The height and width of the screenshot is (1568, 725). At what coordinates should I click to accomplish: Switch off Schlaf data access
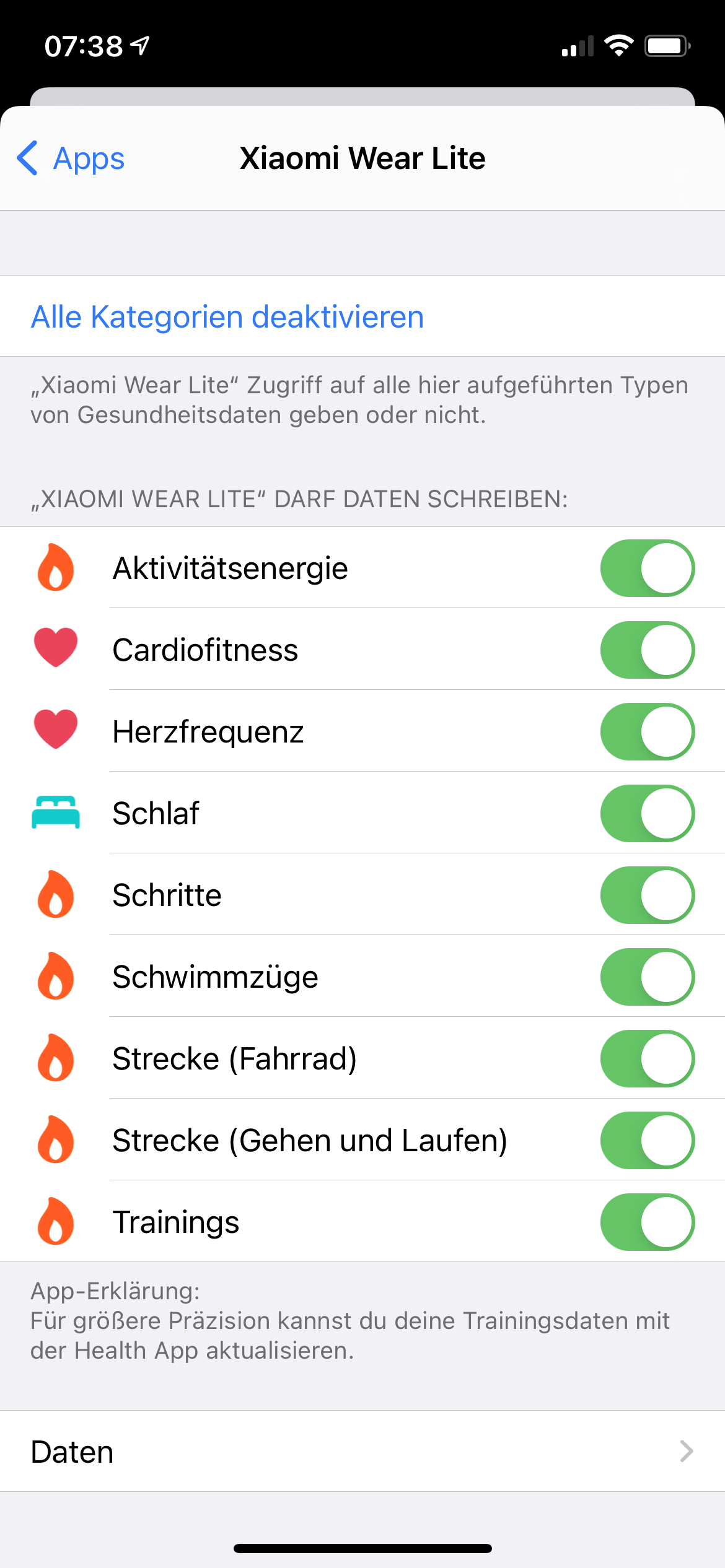647,813
